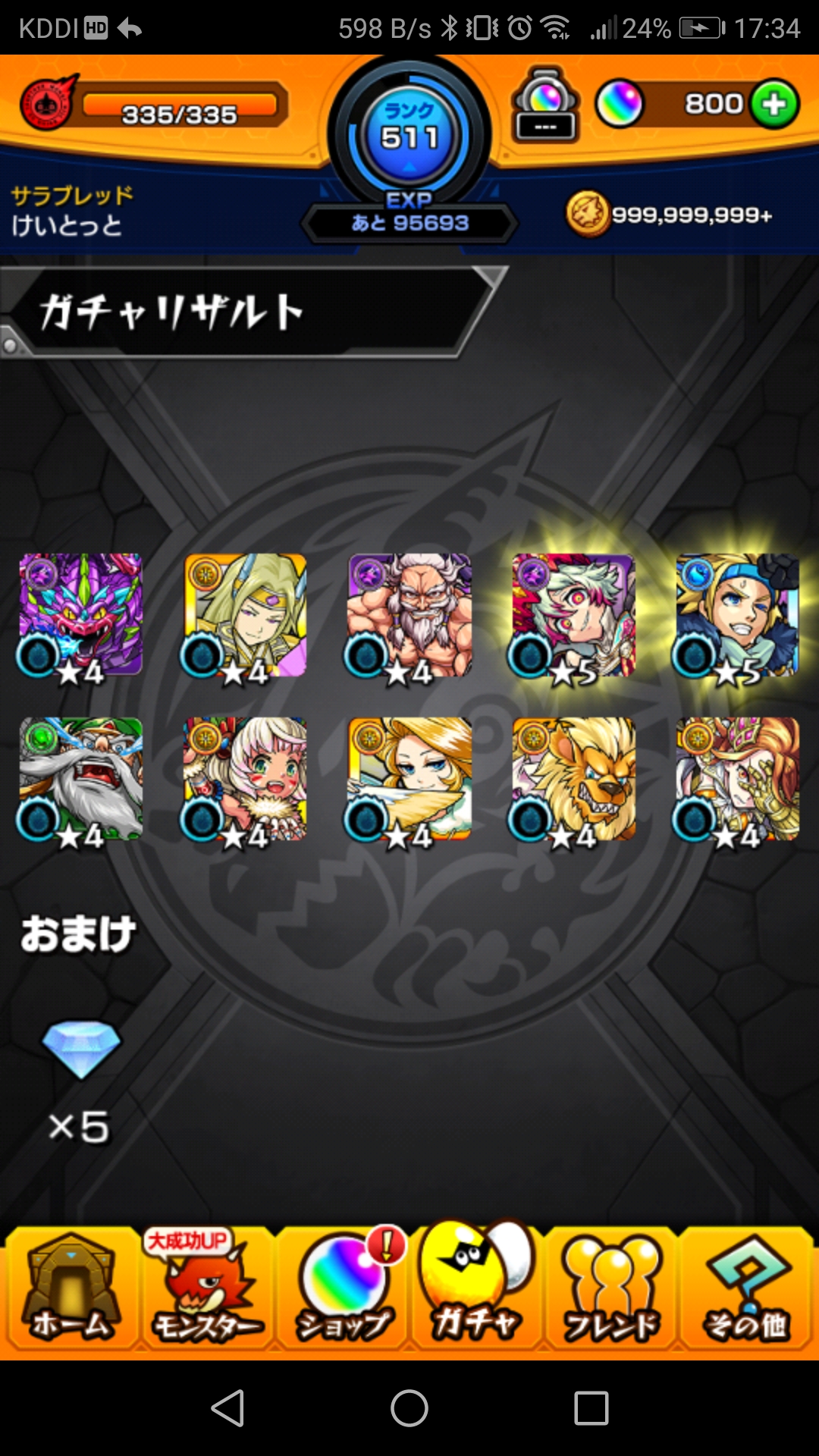Tap the Android back button

(227, 1408)
